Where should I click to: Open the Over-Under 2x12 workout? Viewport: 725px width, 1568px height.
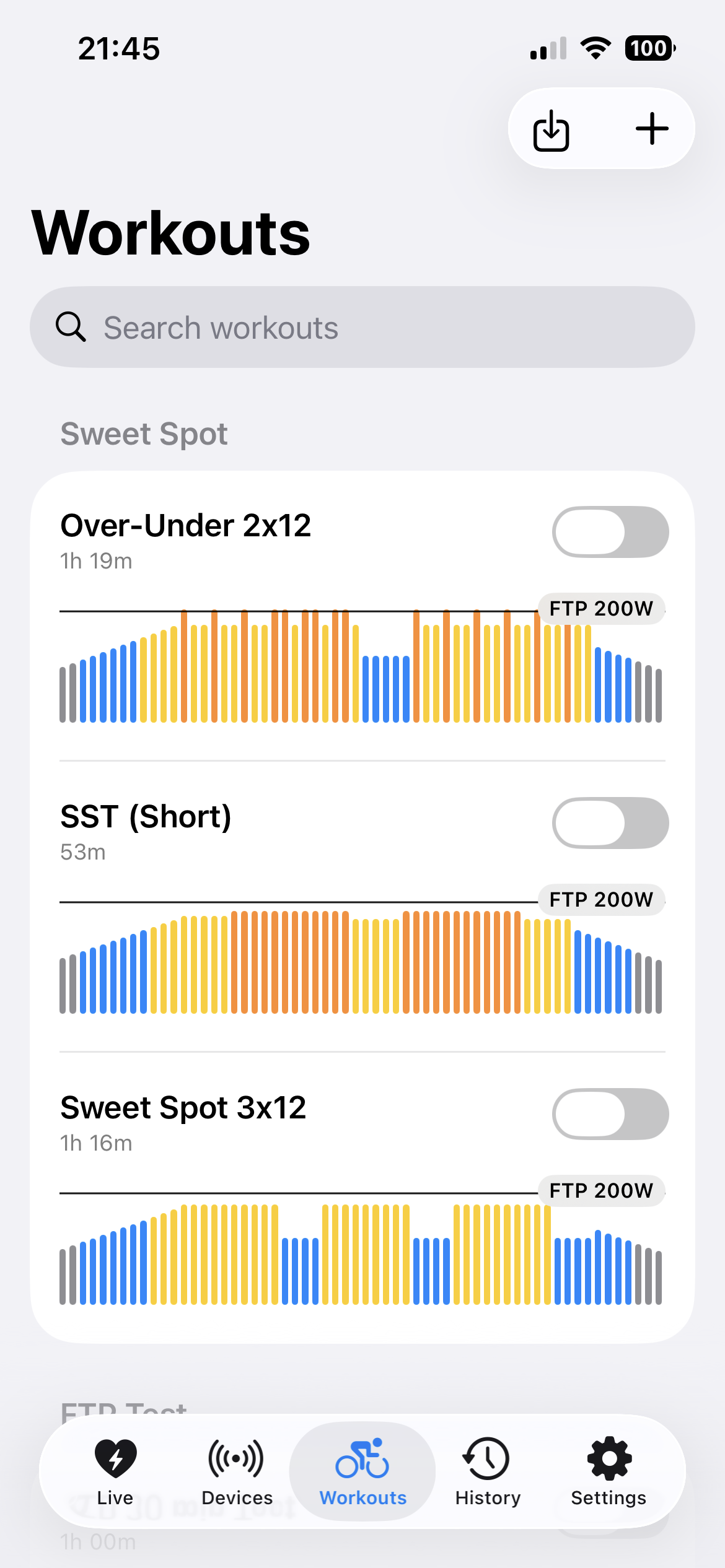coord(186,526)
